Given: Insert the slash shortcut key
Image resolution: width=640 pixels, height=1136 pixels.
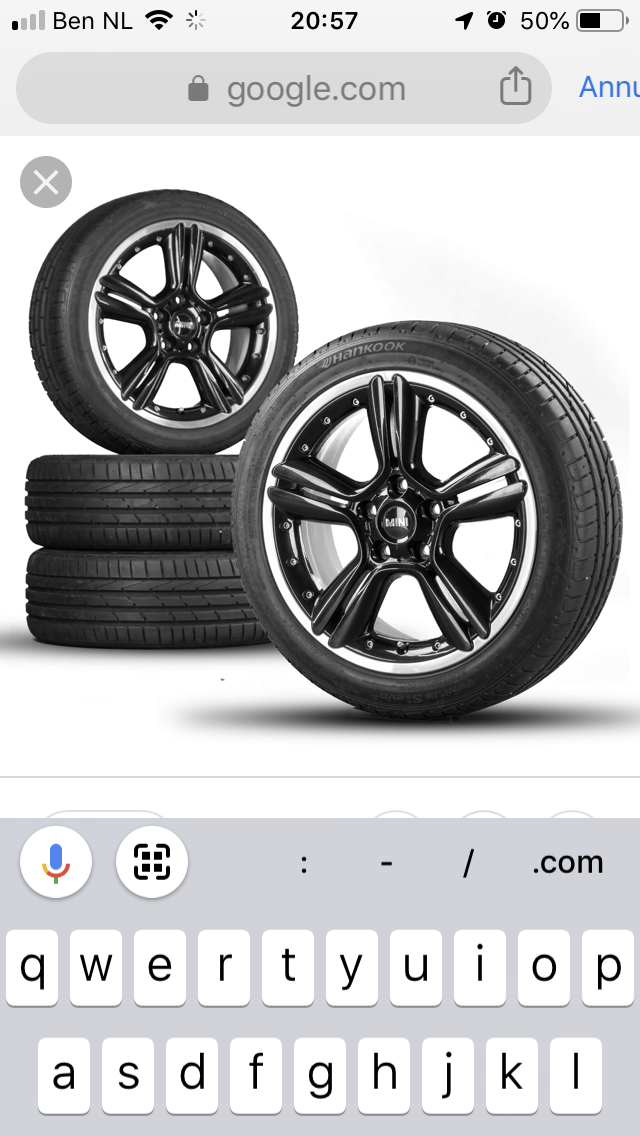Looking at the screenshot, I should 467,862.
